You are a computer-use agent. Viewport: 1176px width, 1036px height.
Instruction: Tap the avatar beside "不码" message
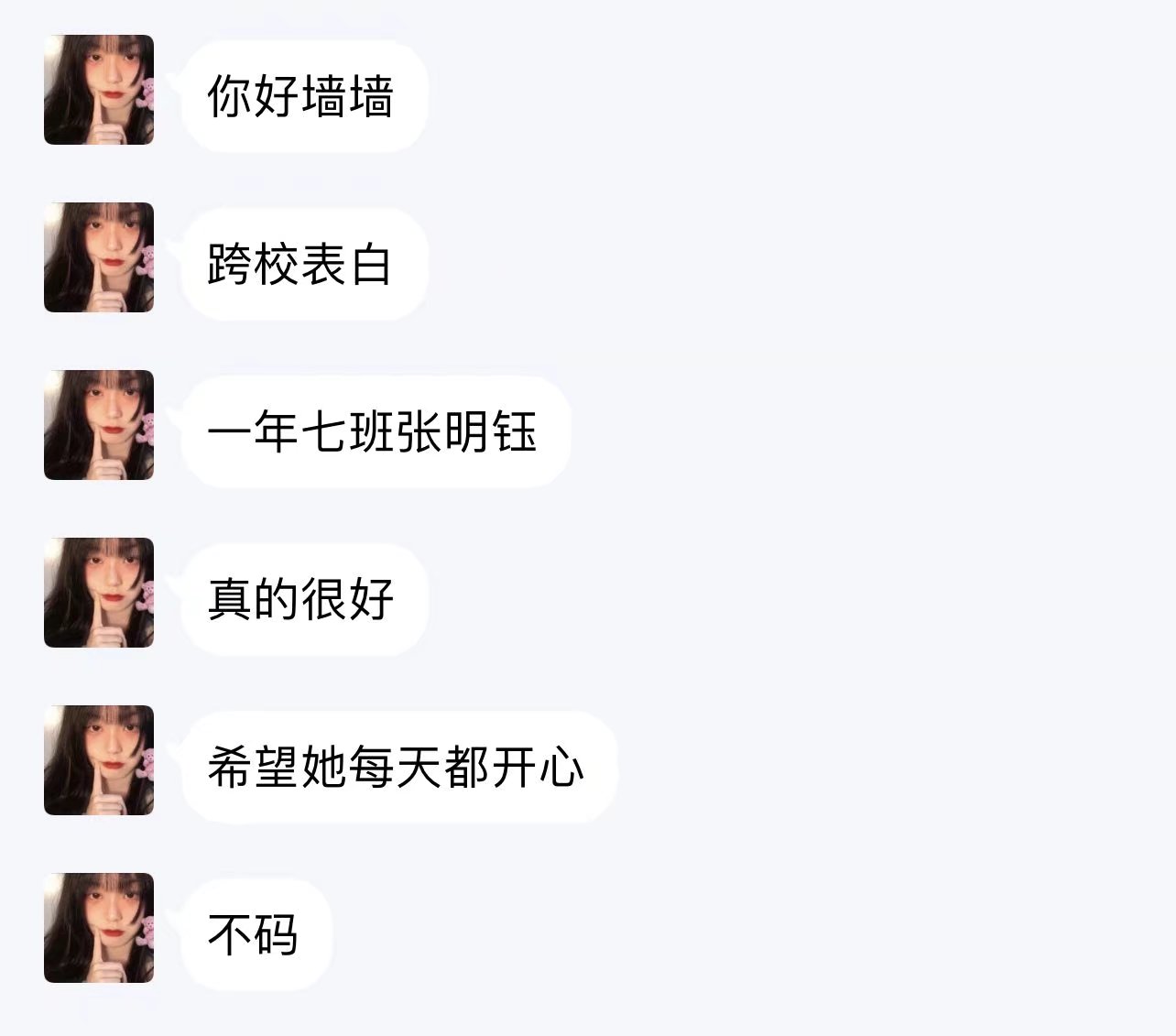(x=99, y=928)
